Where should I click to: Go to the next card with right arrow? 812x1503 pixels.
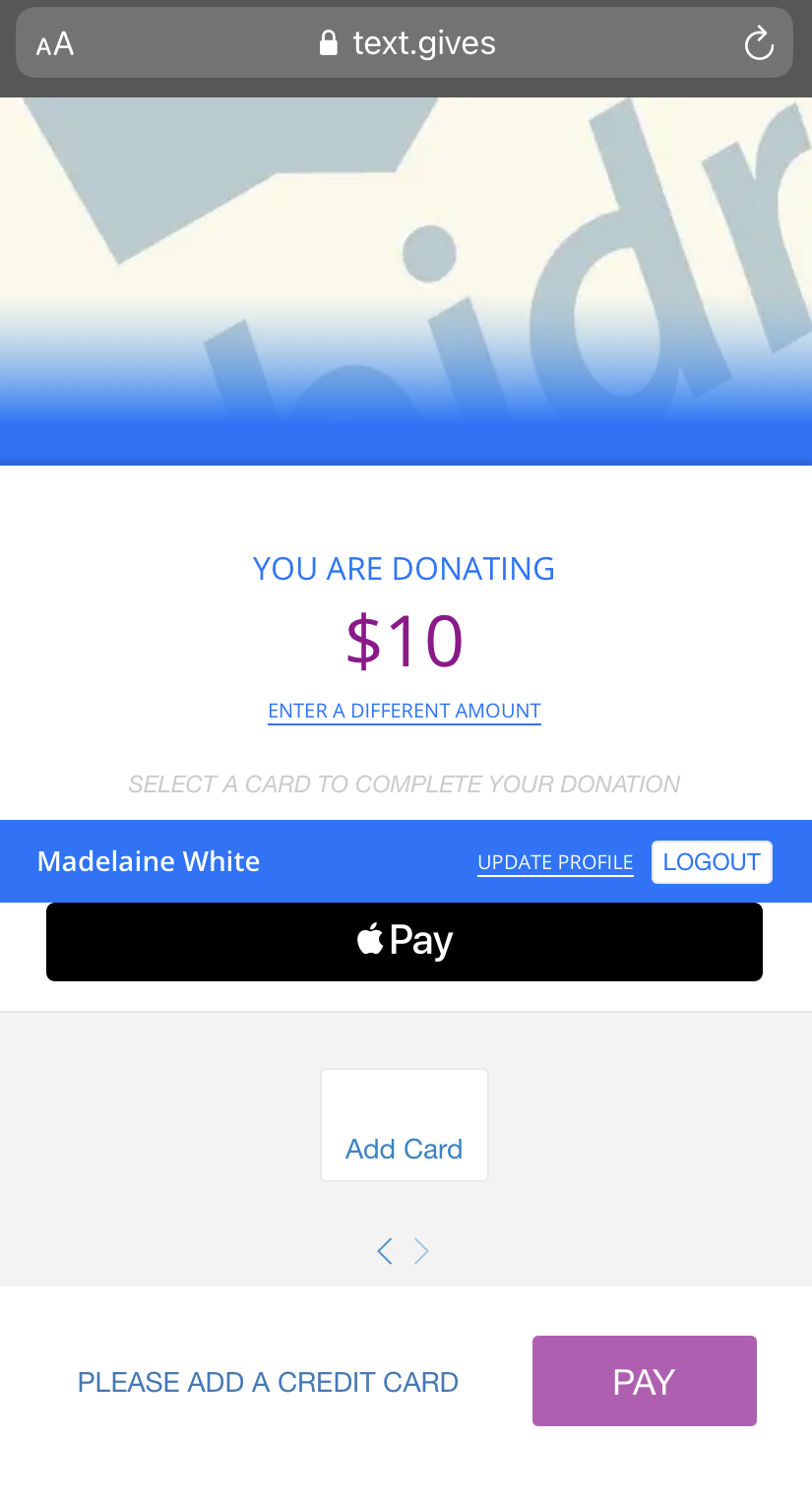click(421, 1251)
